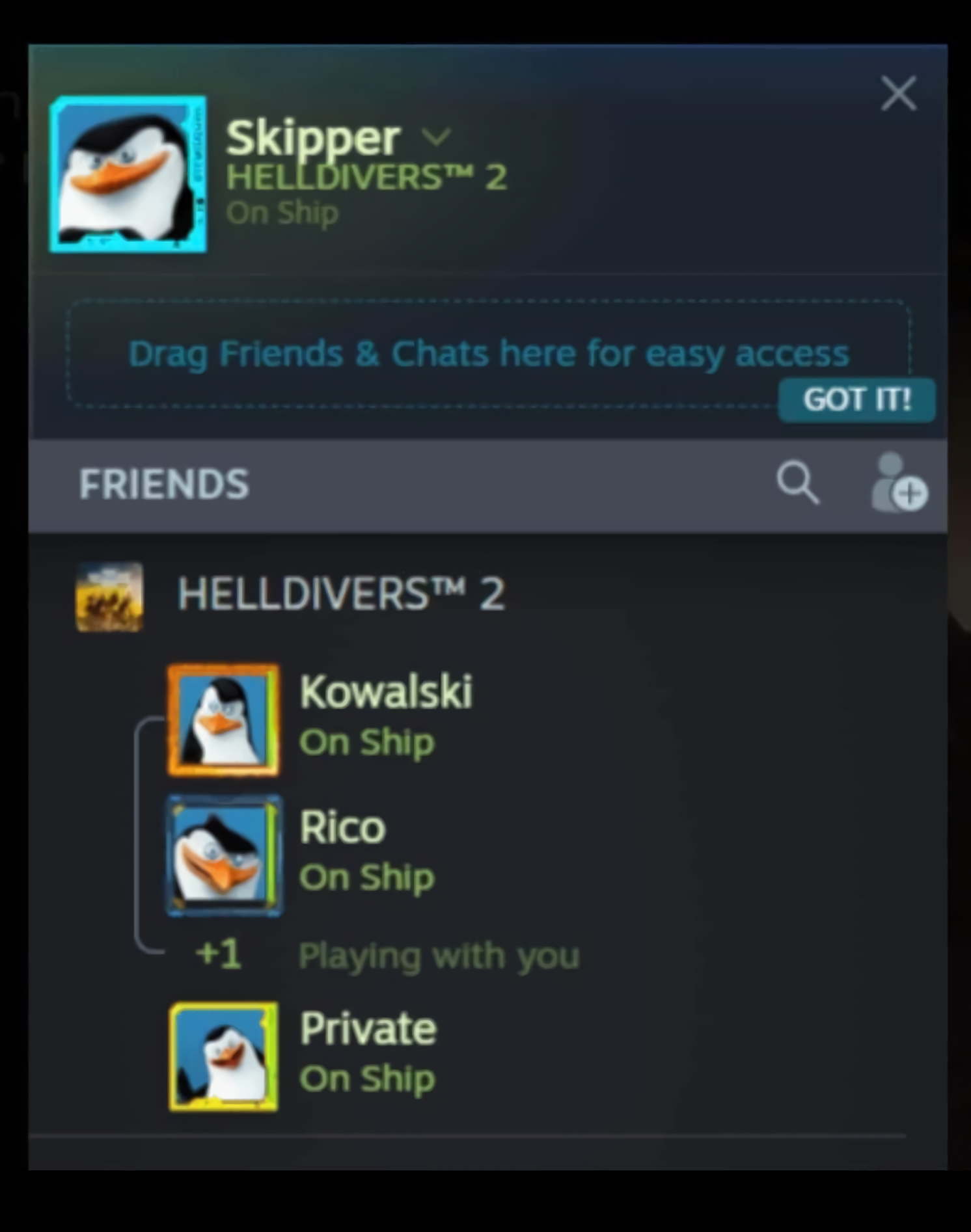This screenshot has width=971, height=1232.
Task: Collapse the HELLDIVERS 2 group
Action: [341, 594]
